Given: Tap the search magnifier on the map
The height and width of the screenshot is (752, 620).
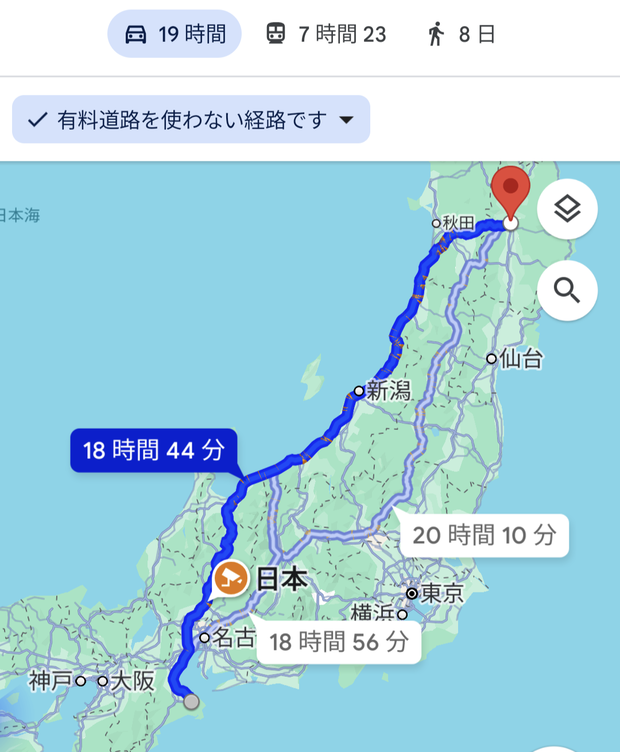Looking at the screenshot, I should 567,290.
